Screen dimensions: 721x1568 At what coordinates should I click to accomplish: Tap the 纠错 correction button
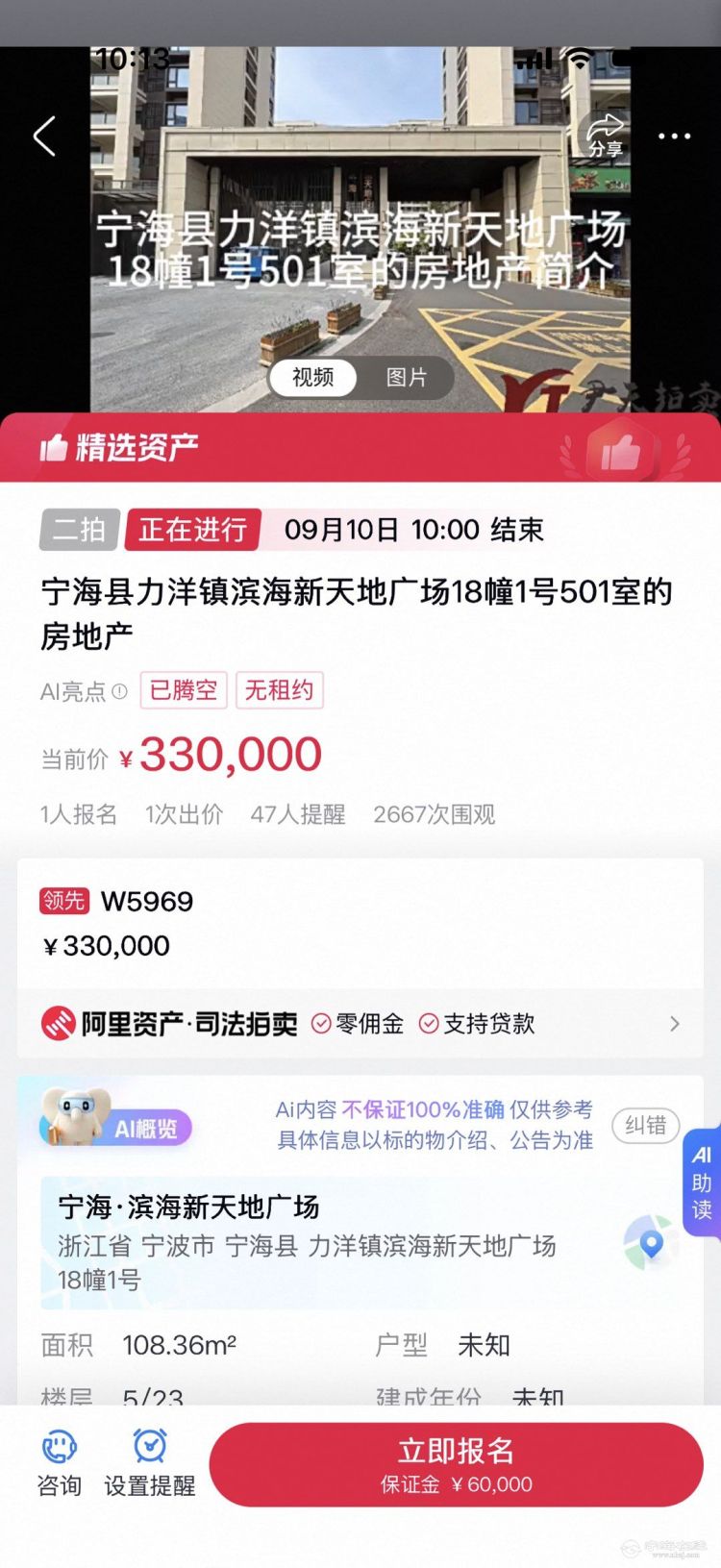pos(646,1125)
